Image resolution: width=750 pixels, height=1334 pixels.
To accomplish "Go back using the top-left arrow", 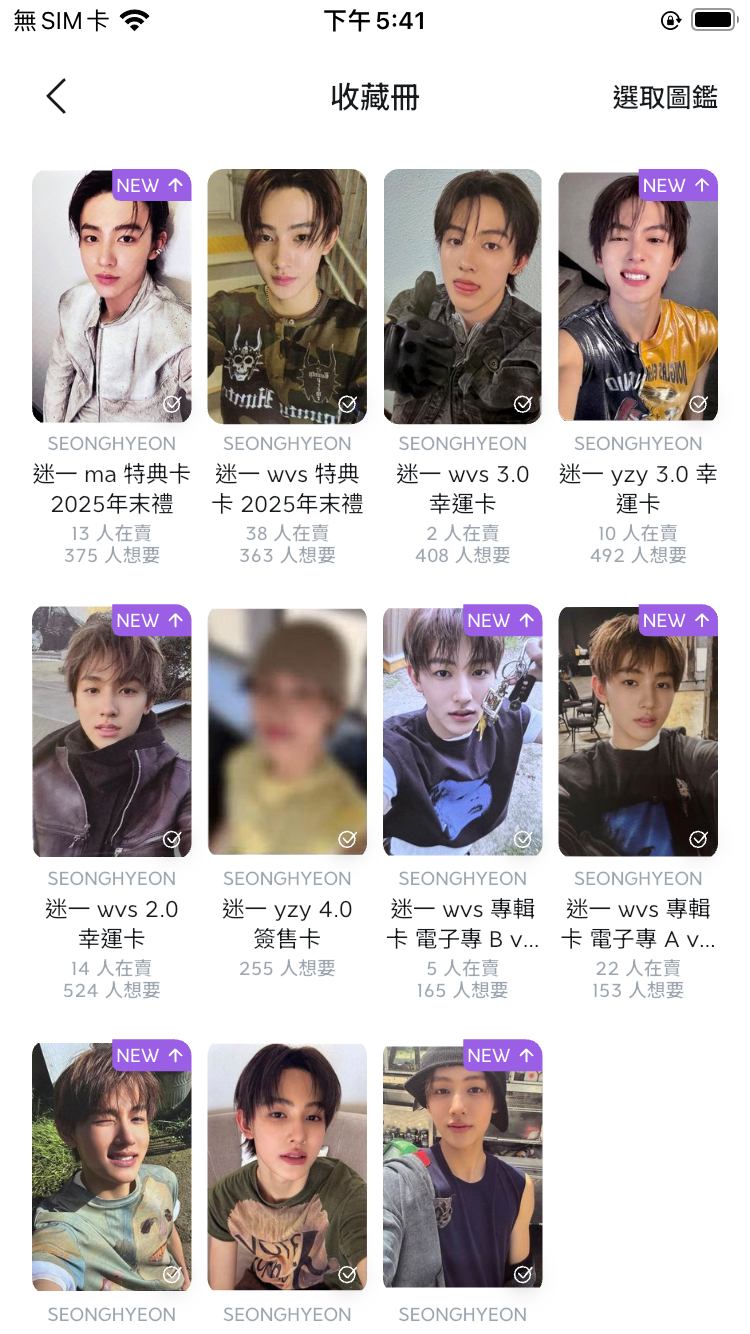I will coord(56,97).
